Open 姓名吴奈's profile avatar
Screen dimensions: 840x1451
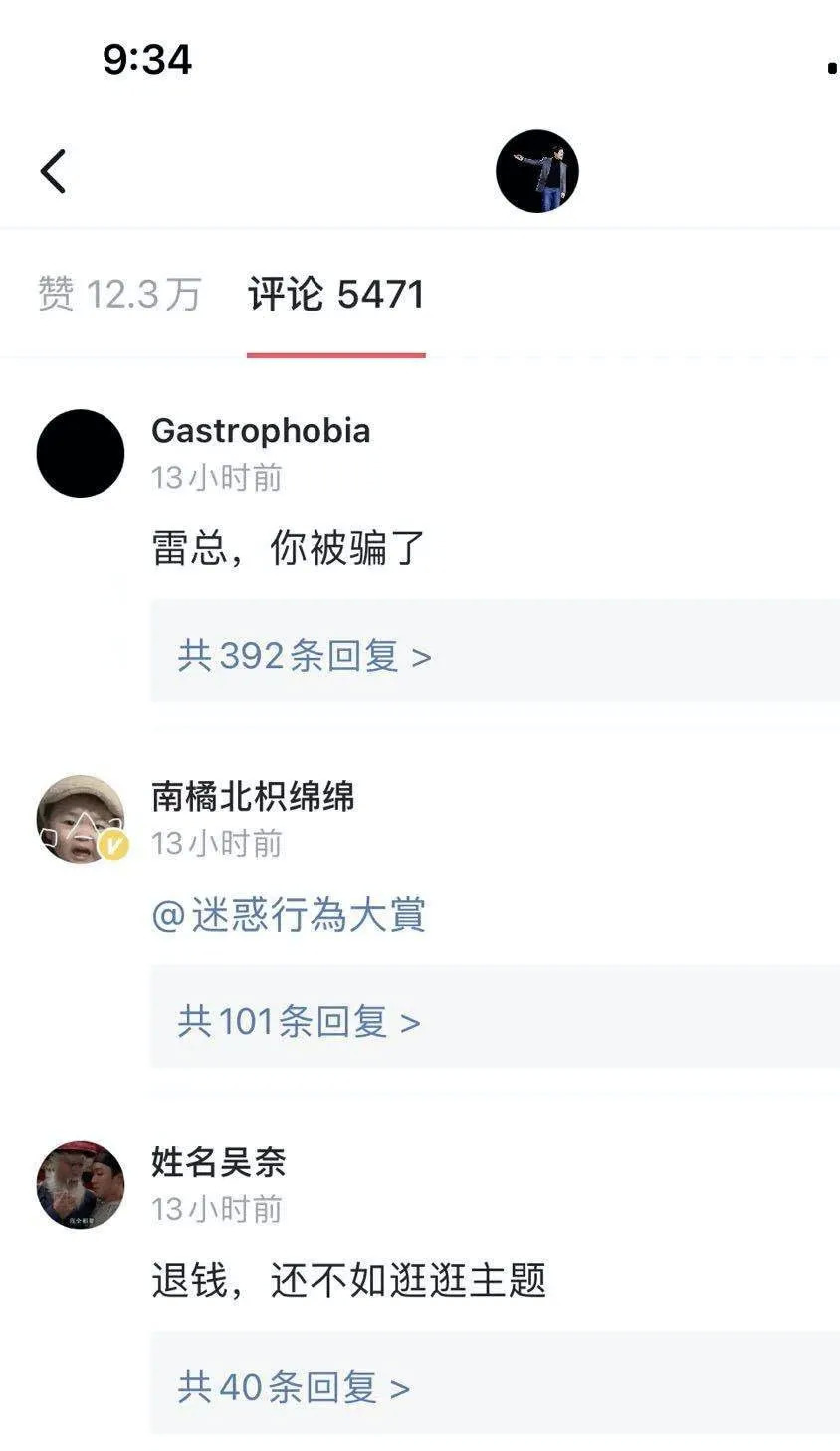point(81,1185)
